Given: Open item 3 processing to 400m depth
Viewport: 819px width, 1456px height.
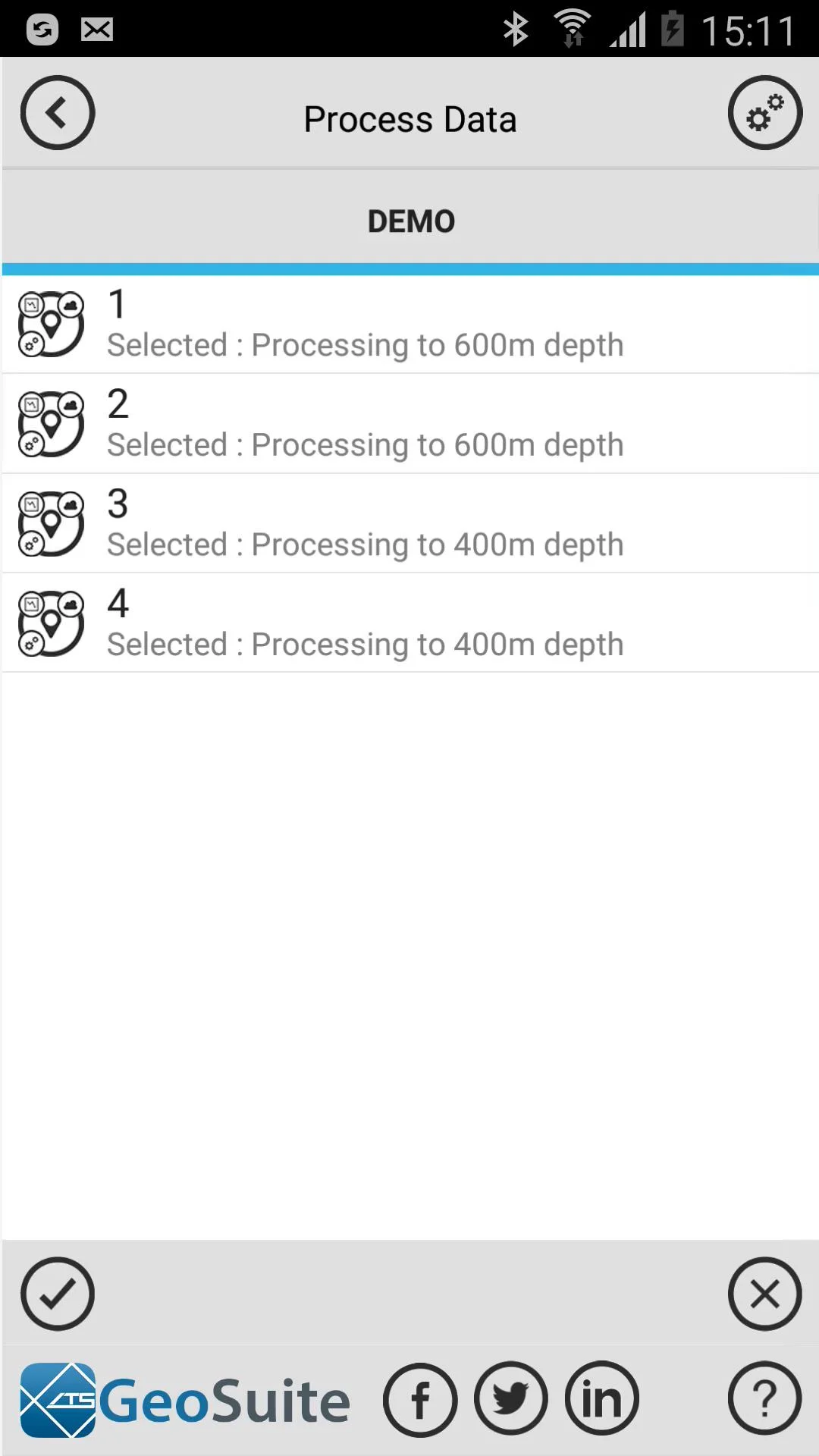Looking at the screenshot, I should [x=409, y=524].
